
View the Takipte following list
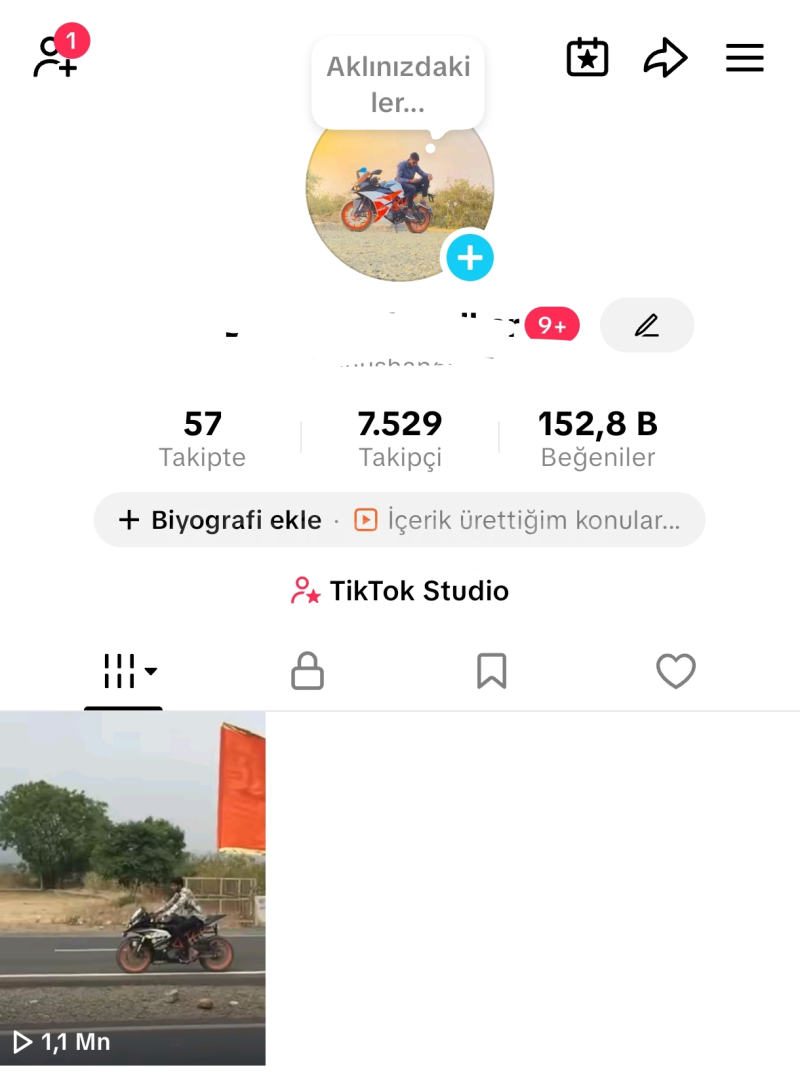tap(202, 439)
